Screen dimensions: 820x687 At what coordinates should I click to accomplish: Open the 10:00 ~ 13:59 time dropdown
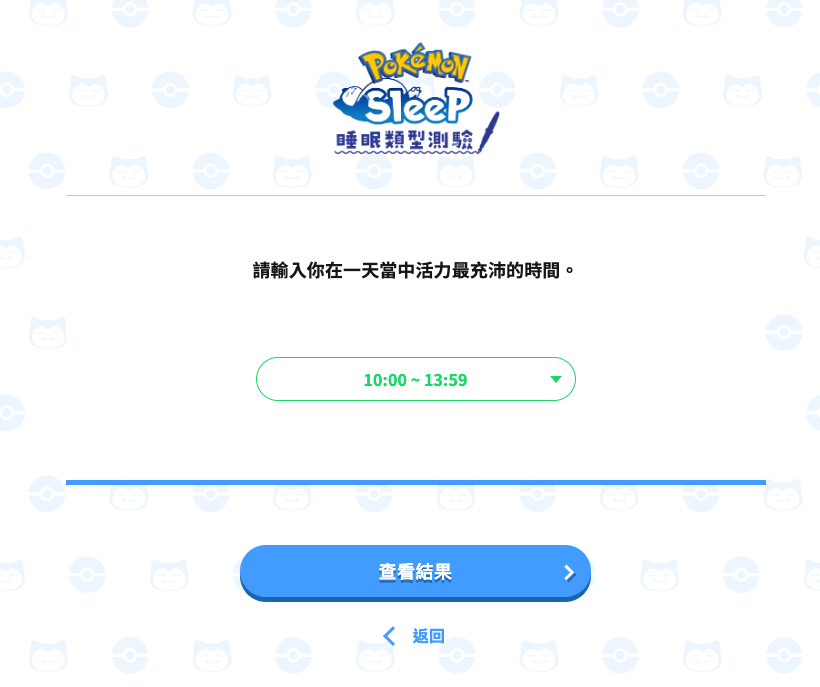(415, 379)
